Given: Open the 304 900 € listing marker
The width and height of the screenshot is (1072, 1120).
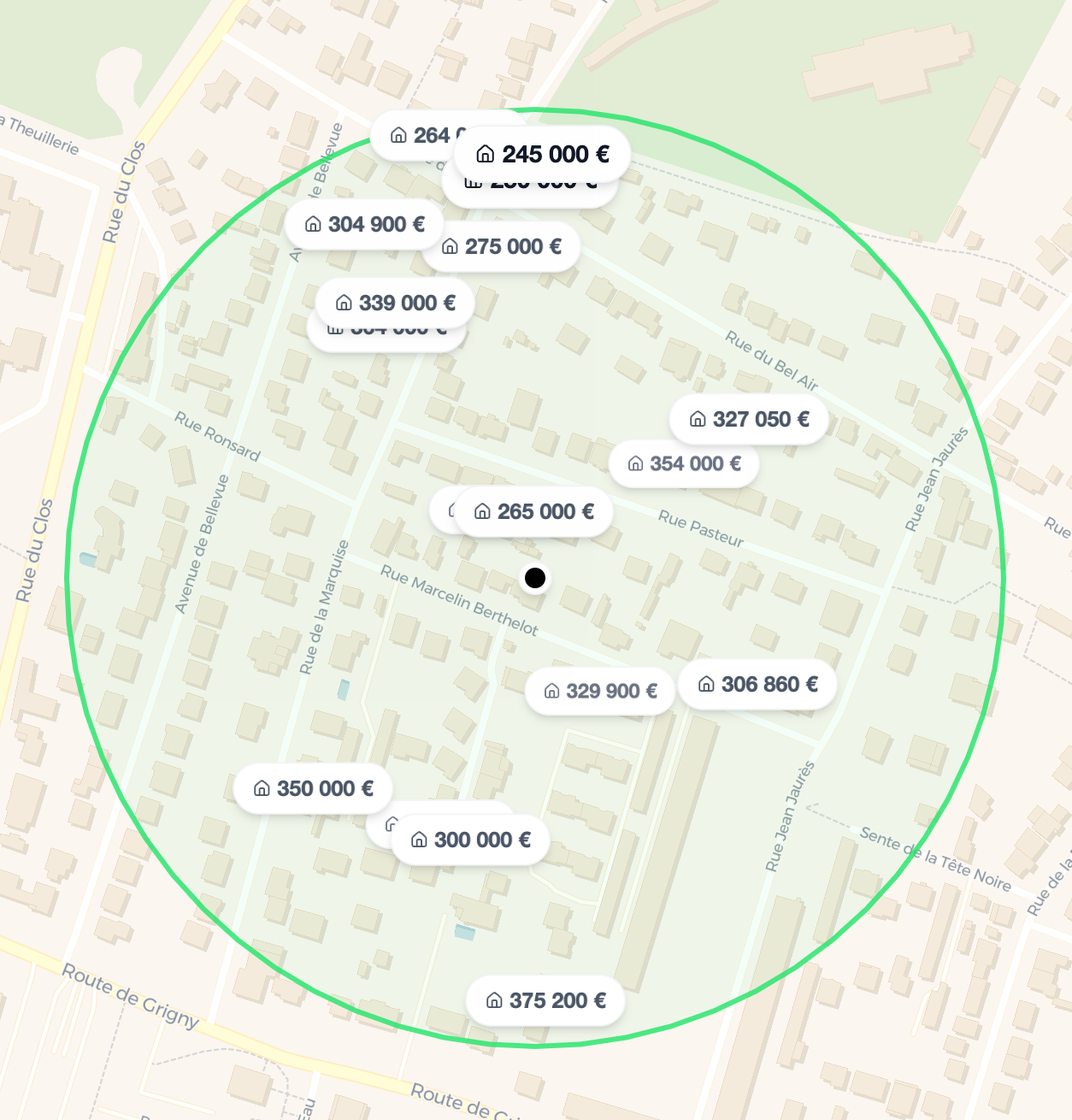Looking at the screenshot, I should (x=365, y=224).
